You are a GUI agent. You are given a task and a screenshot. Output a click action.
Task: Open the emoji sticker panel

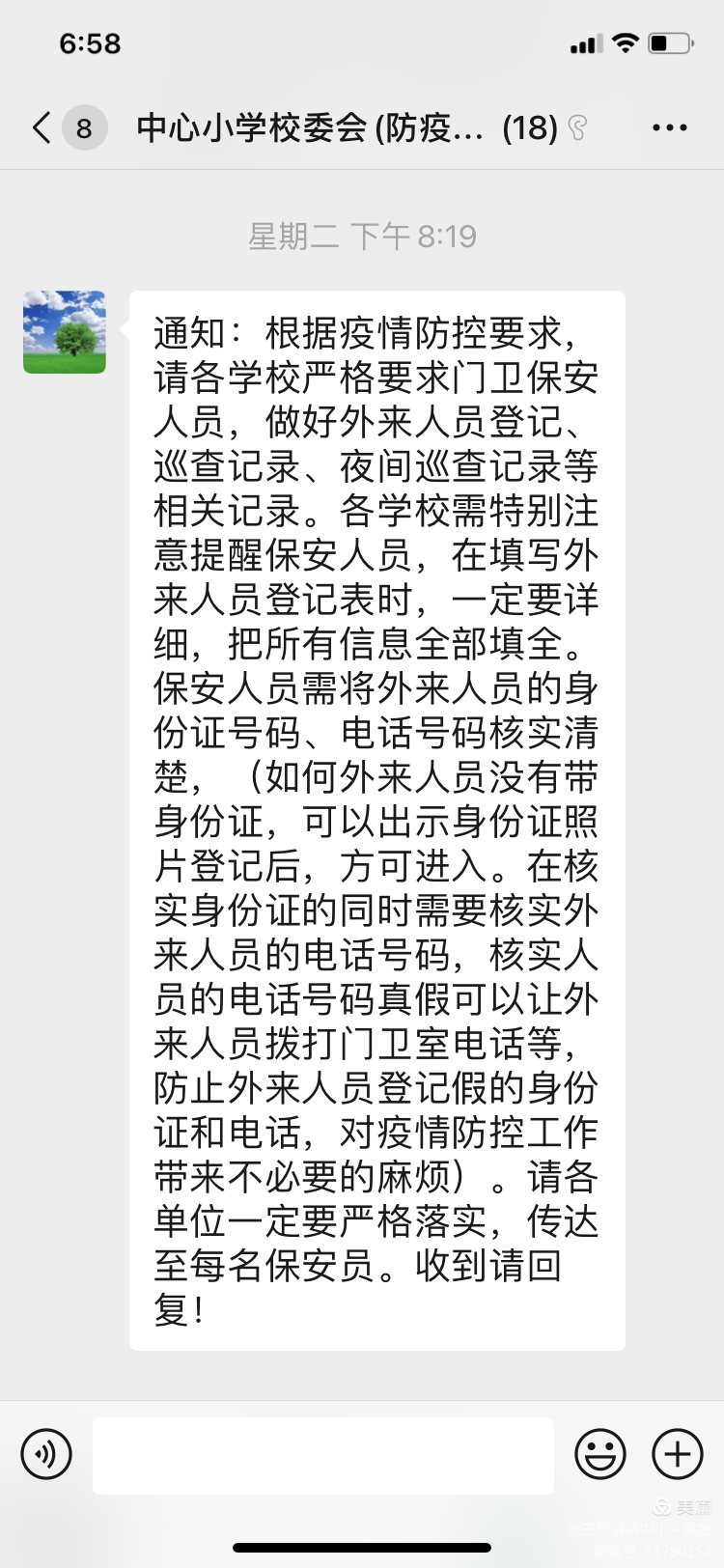(600, 1454)
